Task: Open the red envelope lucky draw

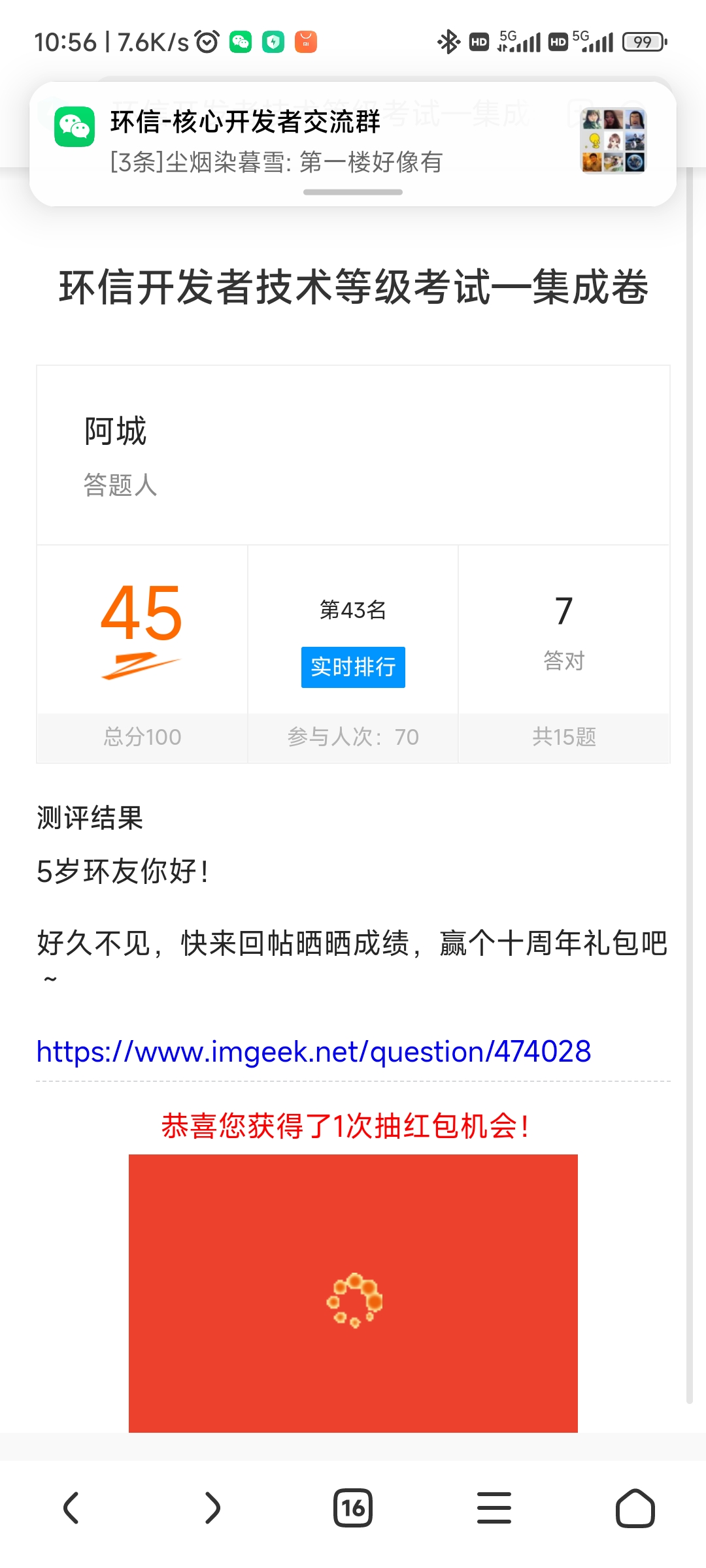Action: (353, 1294)
